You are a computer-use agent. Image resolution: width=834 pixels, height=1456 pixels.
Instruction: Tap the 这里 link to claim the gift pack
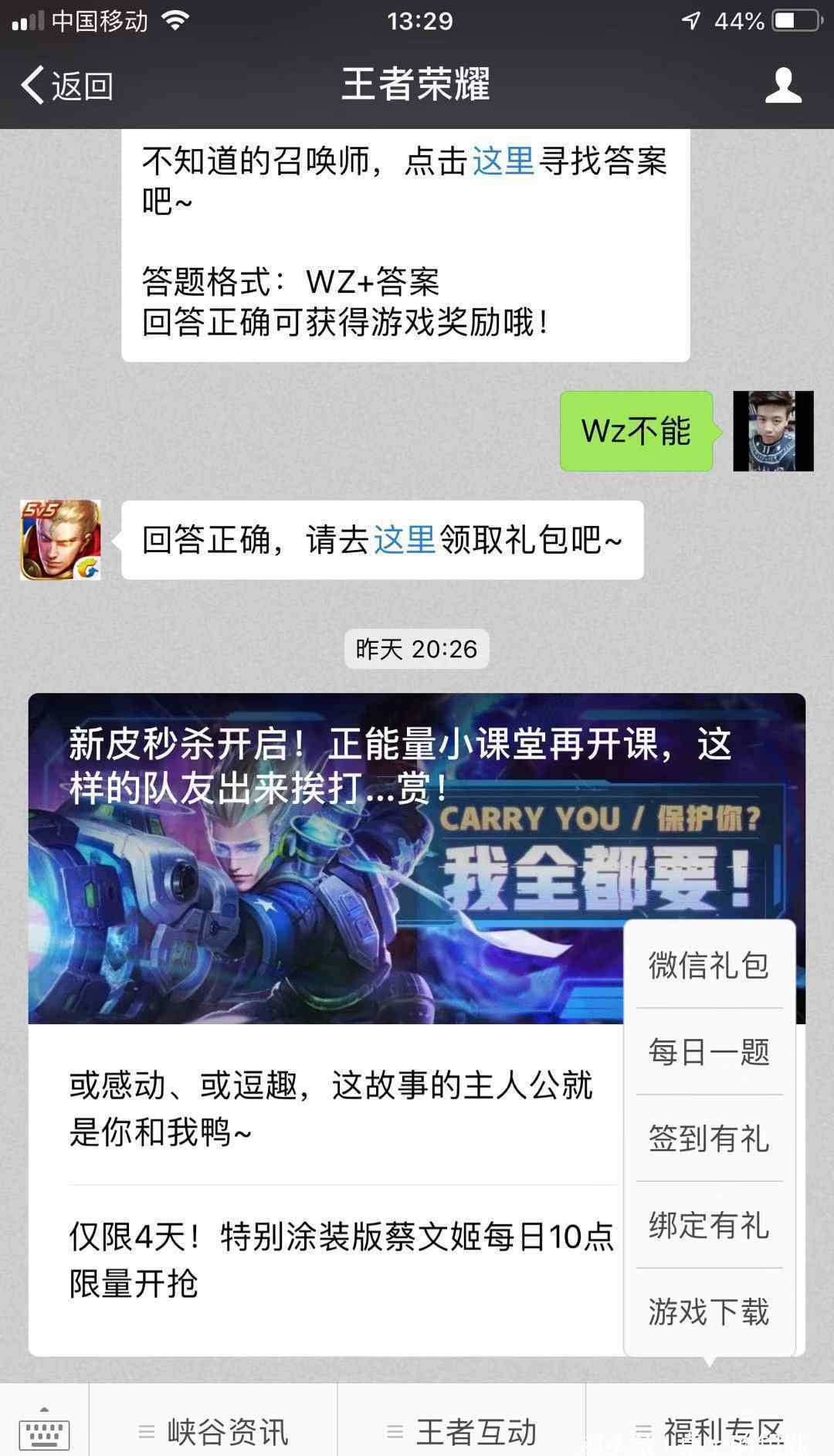pyautogui.click(x=405, y=540)
